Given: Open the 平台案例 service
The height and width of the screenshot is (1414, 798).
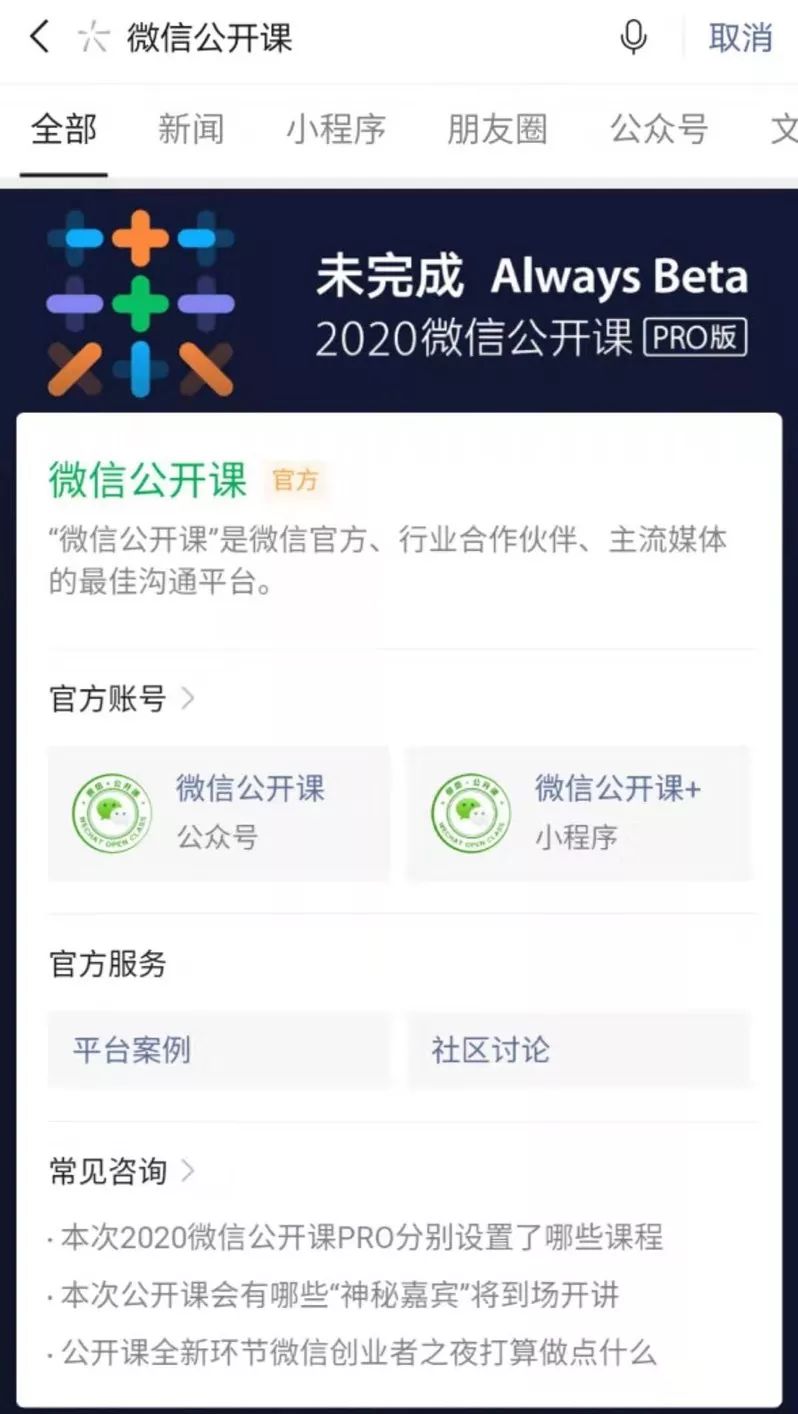Looking at the screenshot, I should (219, 1050).
